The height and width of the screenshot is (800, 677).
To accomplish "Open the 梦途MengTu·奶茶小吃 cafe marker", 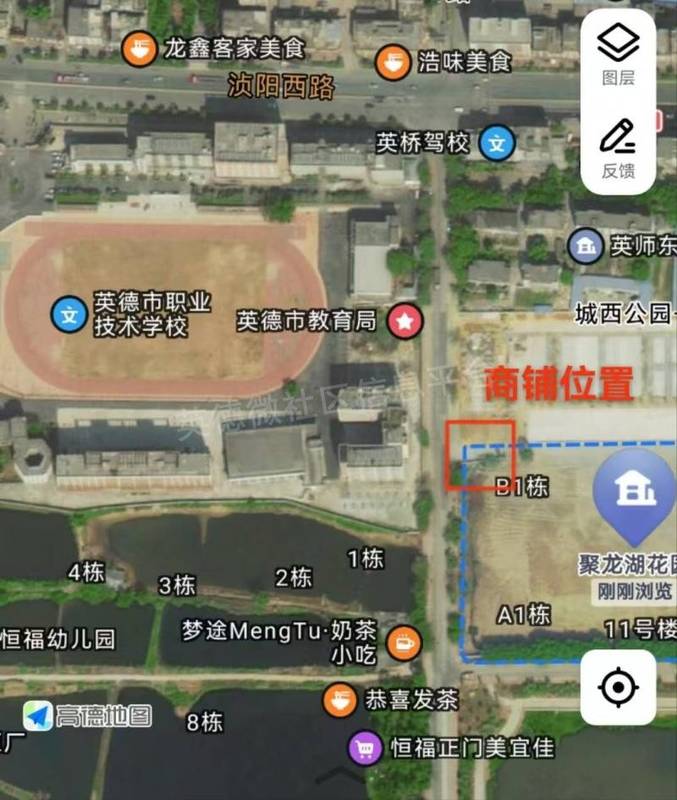I will 404,641.
